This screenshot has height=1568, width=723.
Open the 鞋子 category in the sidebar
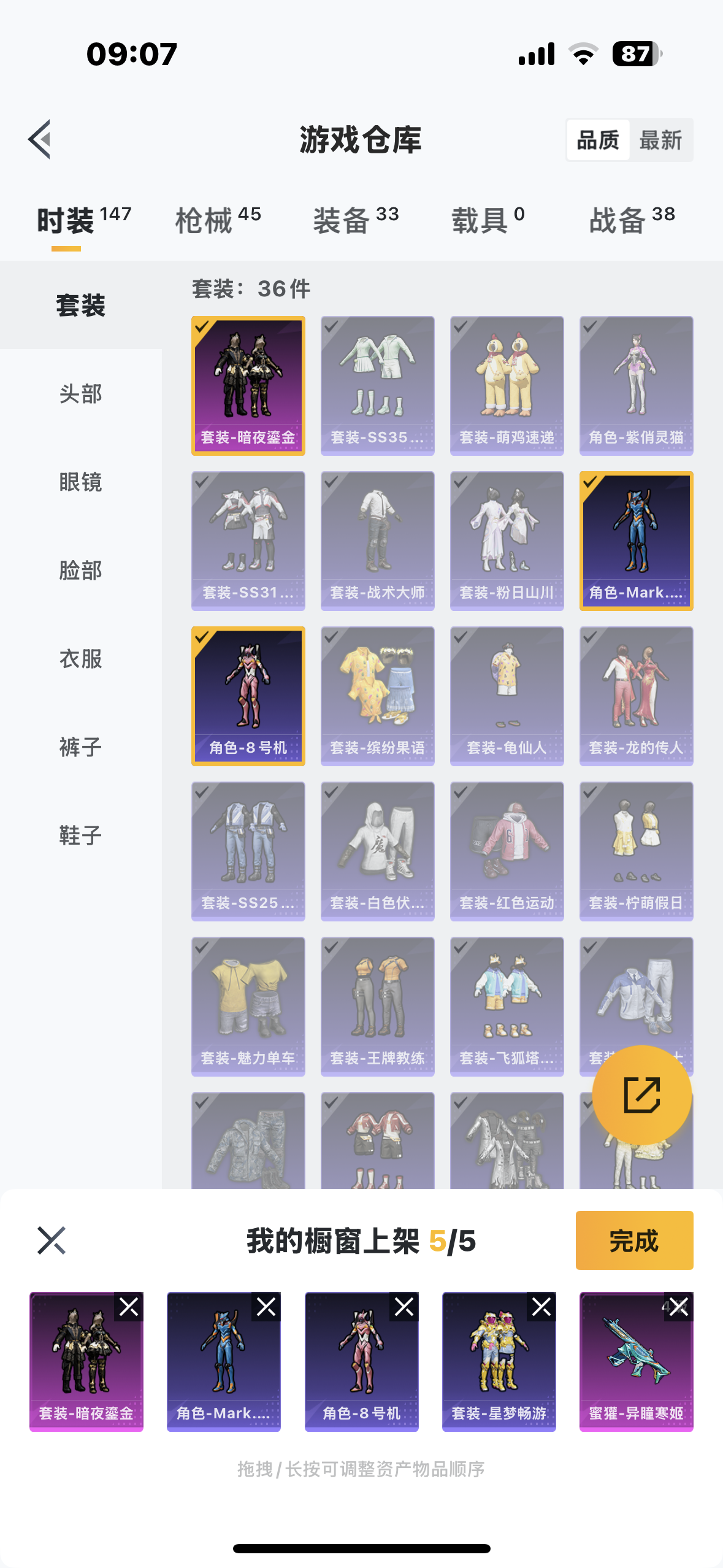click(x=80, y=836)
